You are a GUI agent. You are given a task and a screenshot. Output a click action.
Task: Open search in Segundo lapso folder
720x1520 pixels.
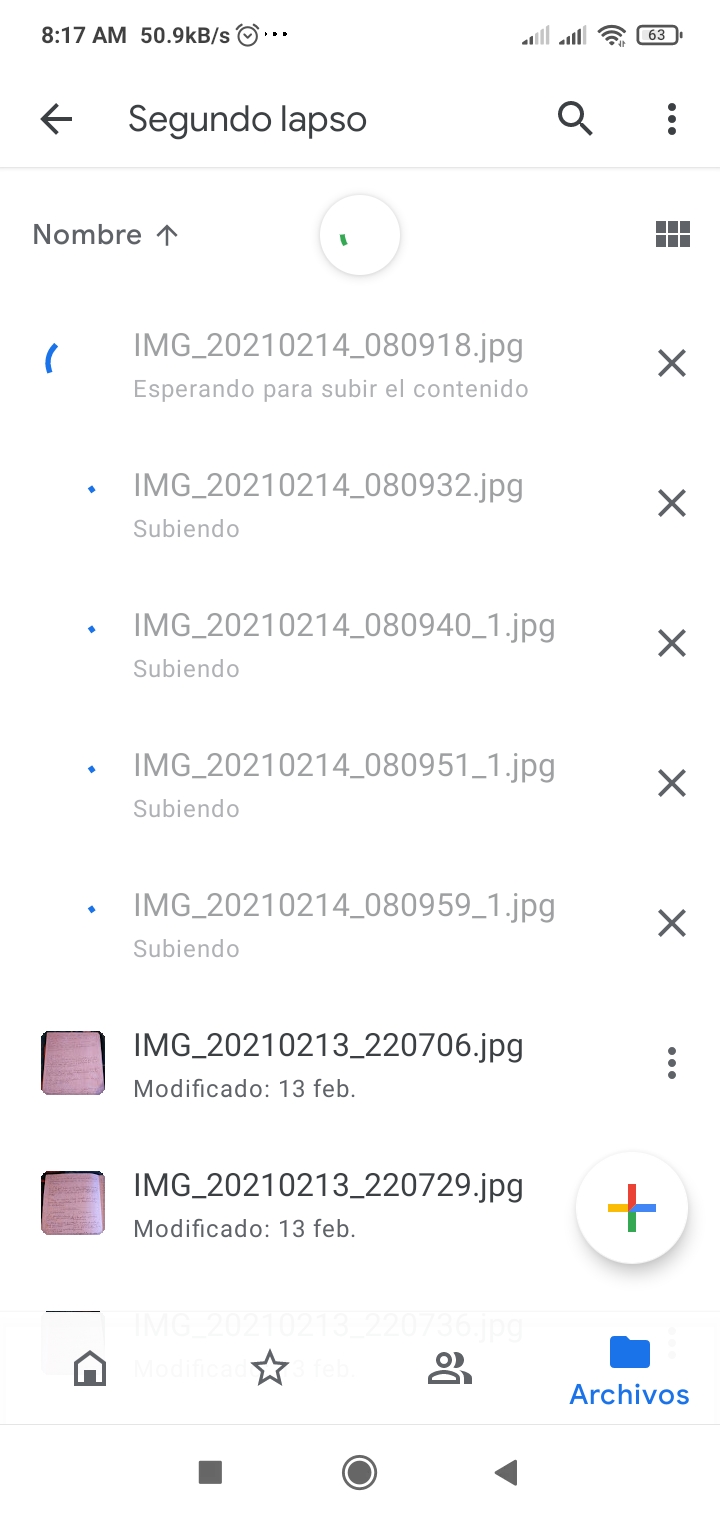coord(575,119)
